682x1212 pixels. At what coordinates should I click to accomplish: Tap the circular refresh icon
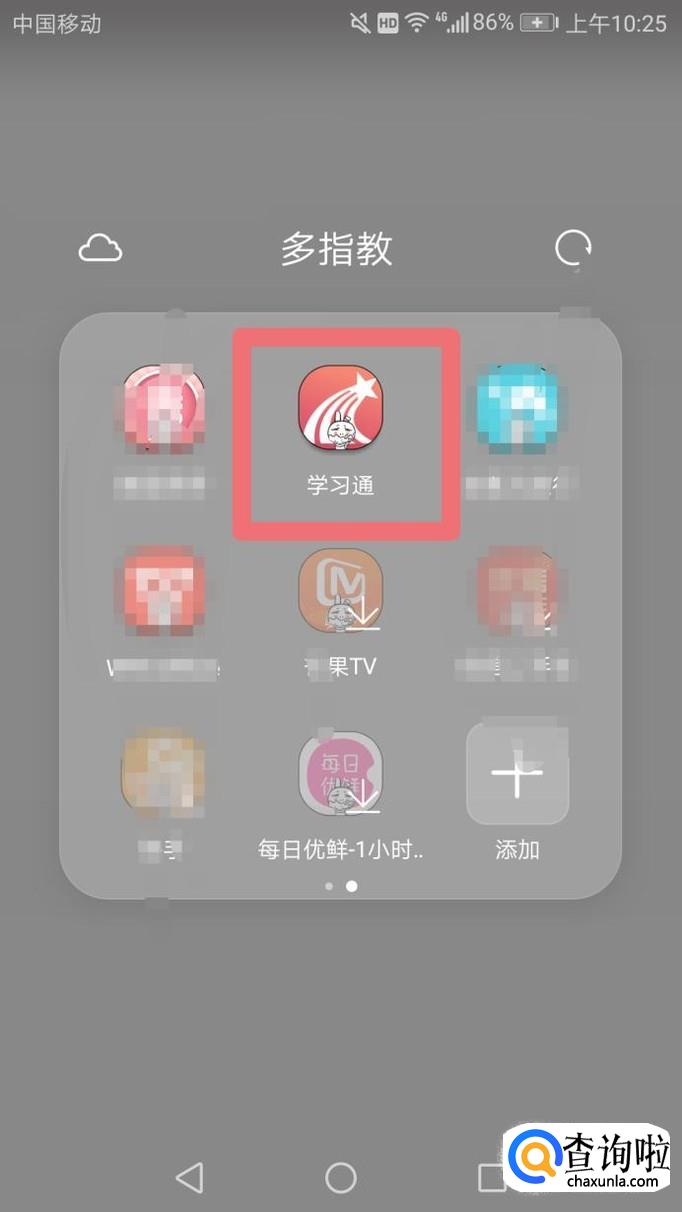pyautogui.click(x=573, y=248)
